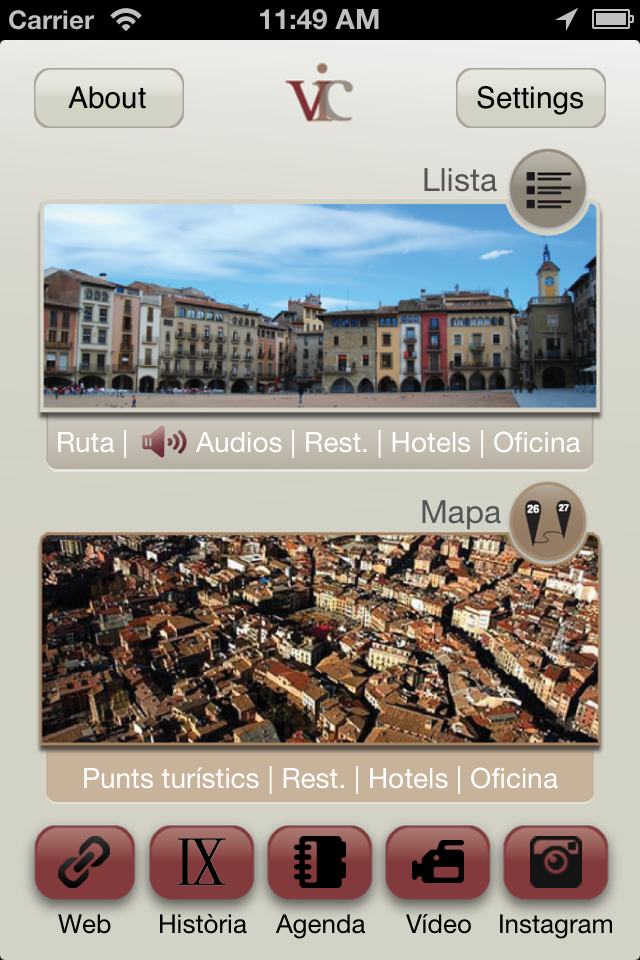Viewport: 640px width, 960px height.
Task: Open the About page
Action: (x=108, y=98)
